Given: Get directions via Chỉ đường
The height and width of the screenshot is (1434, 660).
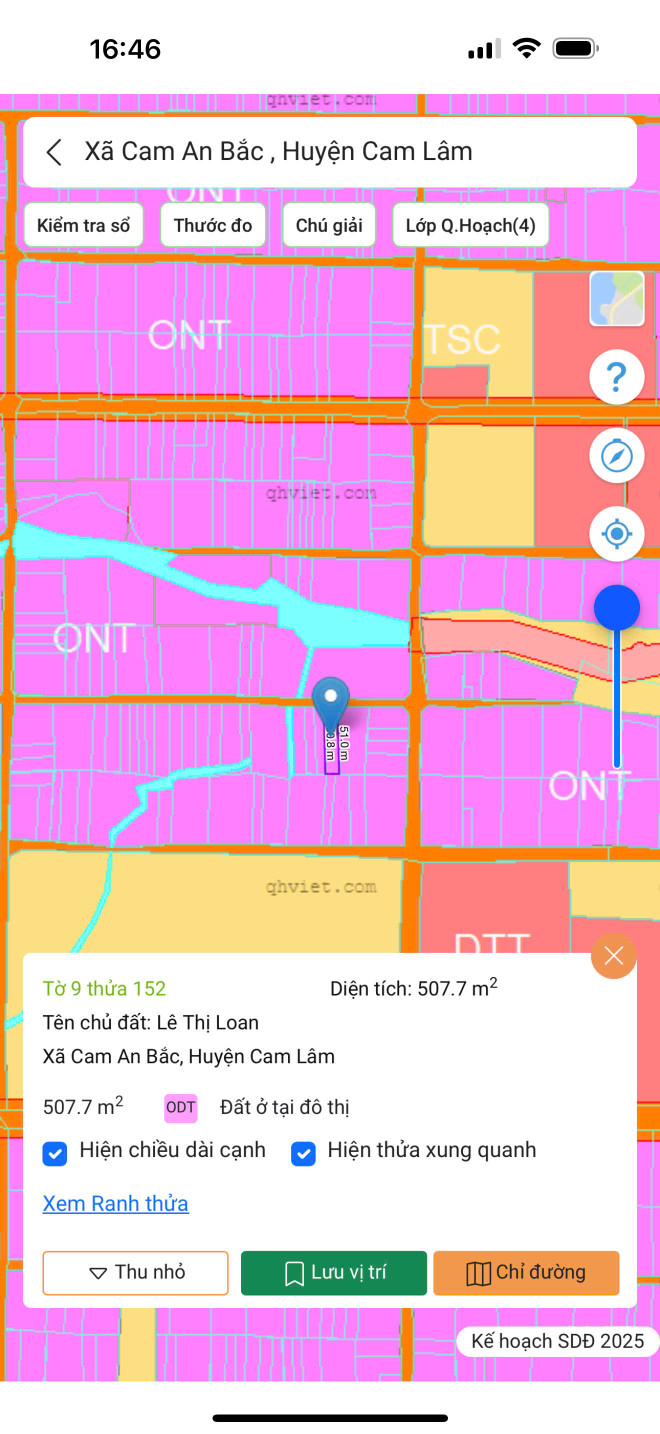Looking at the screenshot, I should coord(526,1273).
